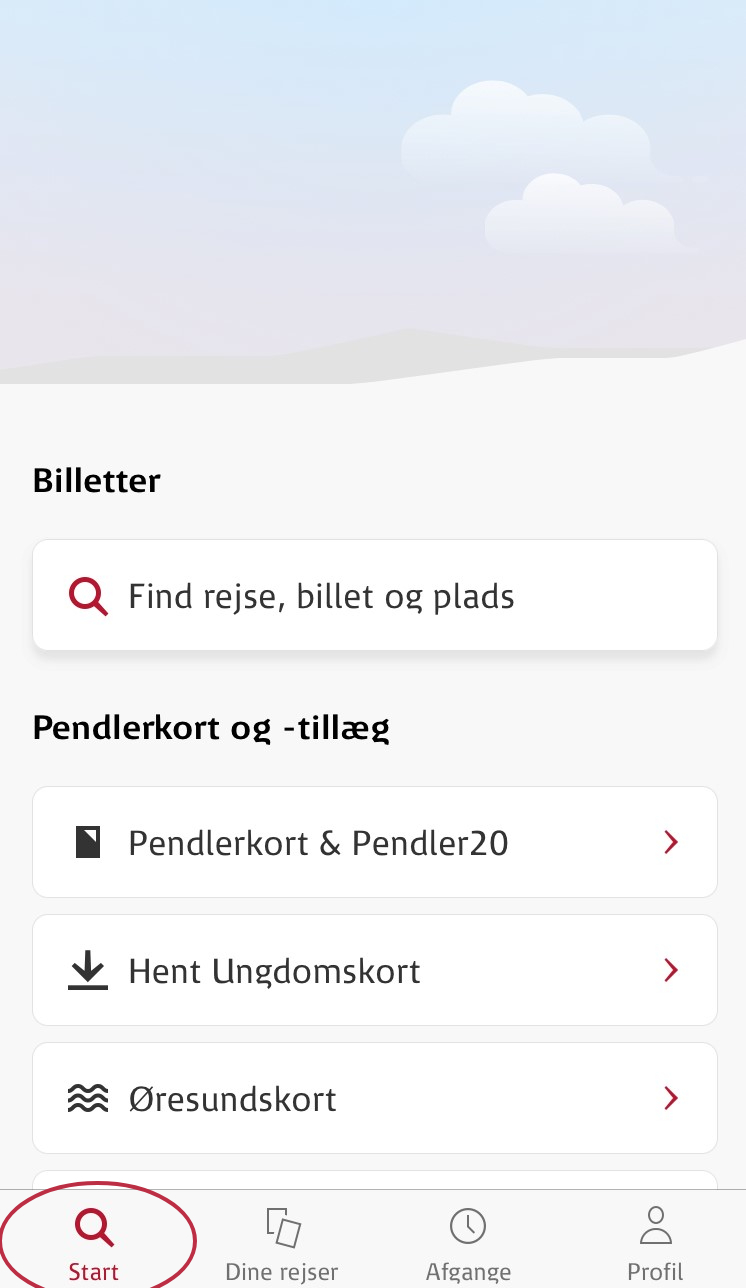Image resolution: width=746 pixels, height=1288 pixels.
Task: Open Hent Ungdomskort using the right chevron
Action: [x=670, y=969]
